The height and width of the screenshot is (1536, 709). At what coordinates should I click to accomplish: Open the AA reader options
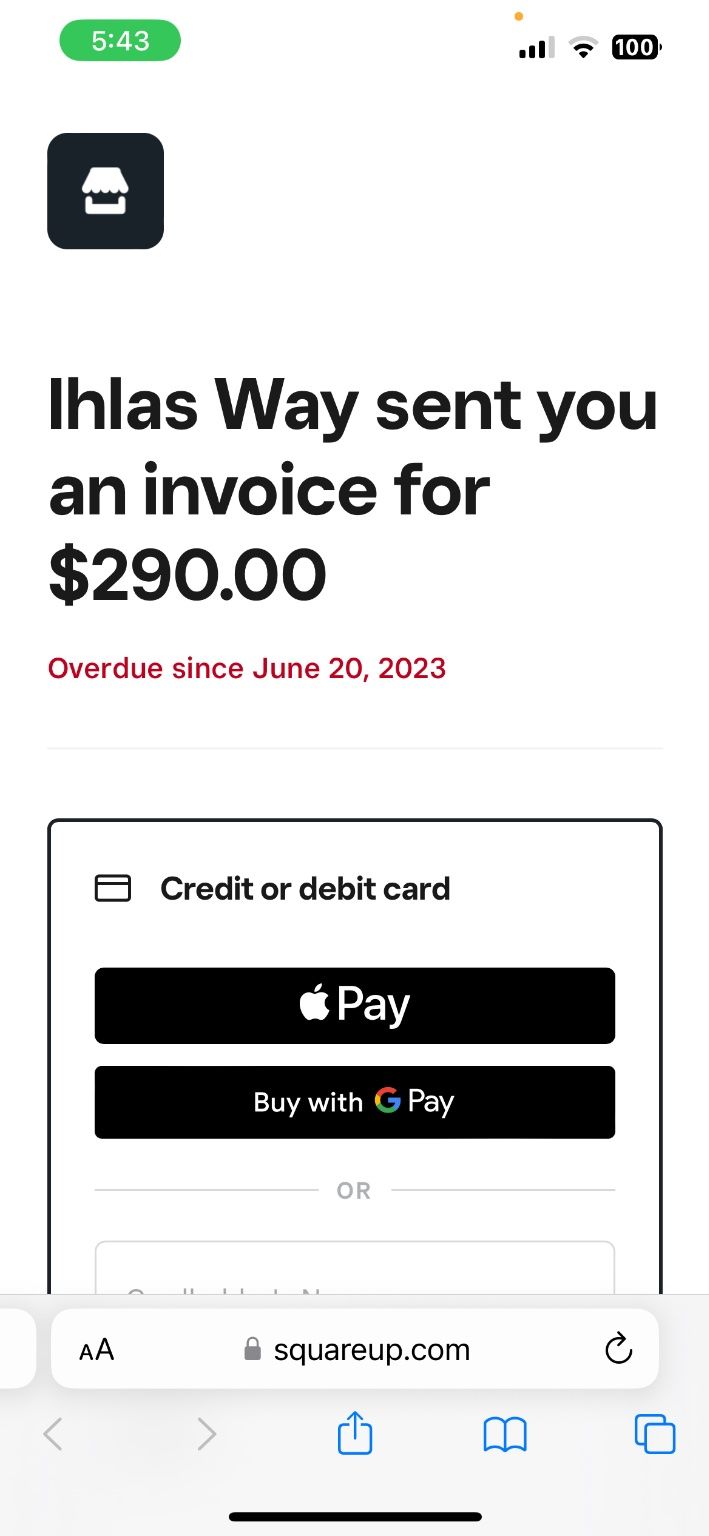(97, 1350)
